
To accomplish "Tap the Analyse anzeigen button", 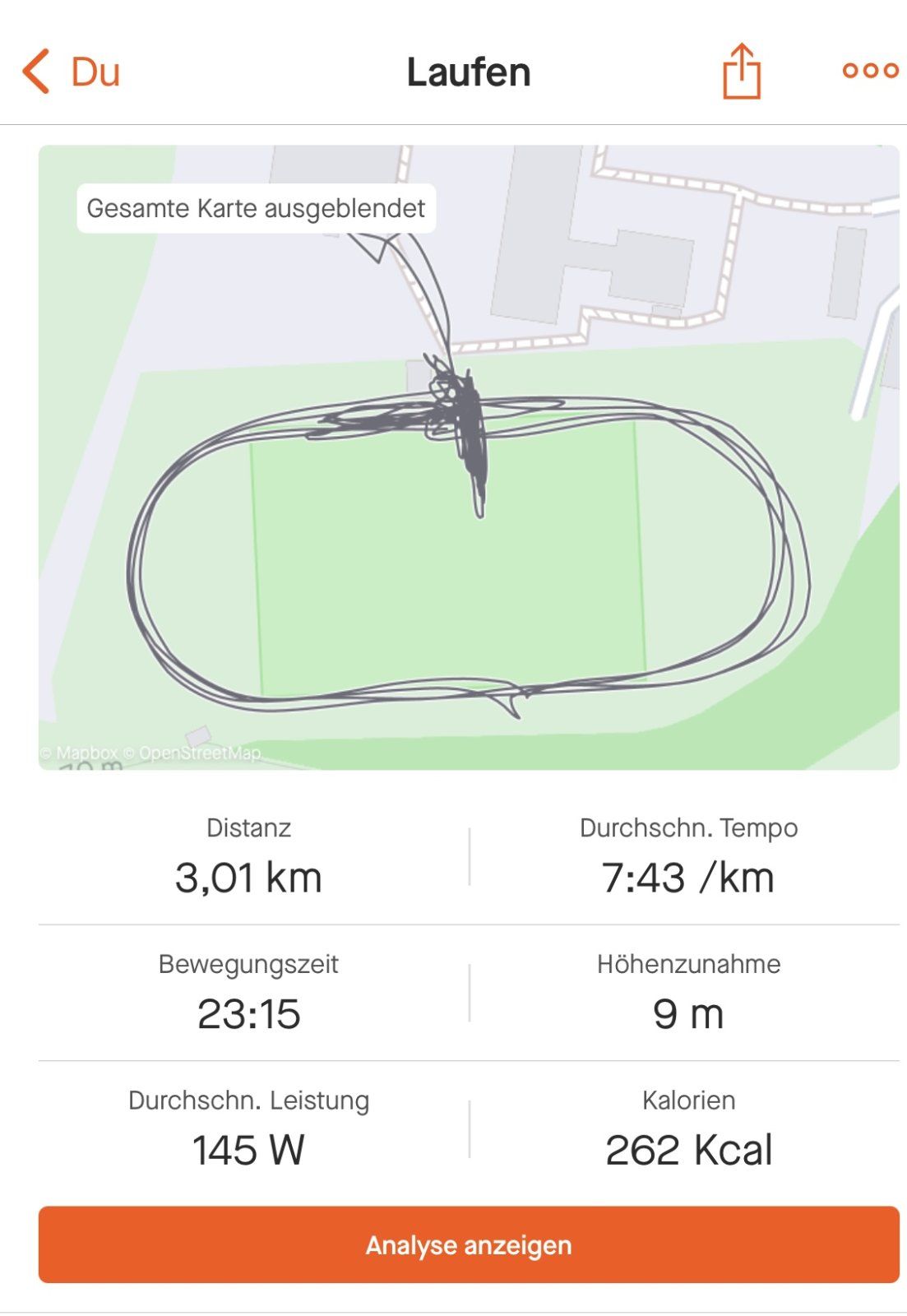I will click(x=469, y=1244).
